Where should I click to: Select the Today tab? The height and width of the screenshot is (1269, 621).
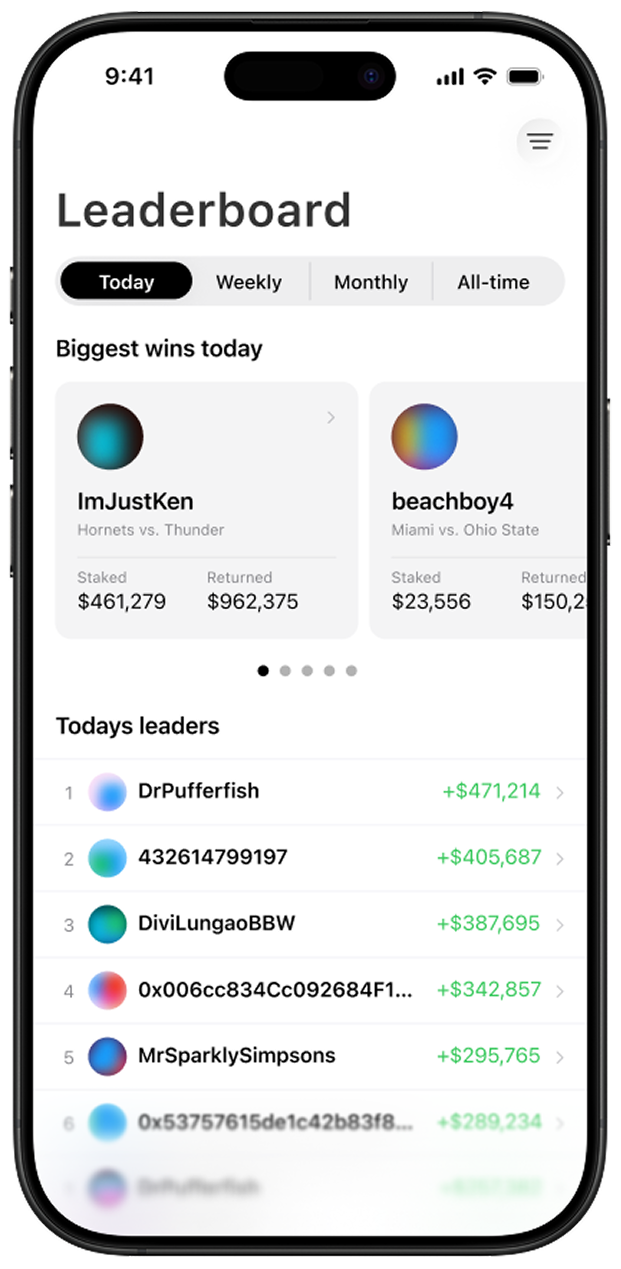tap(126, 282)
